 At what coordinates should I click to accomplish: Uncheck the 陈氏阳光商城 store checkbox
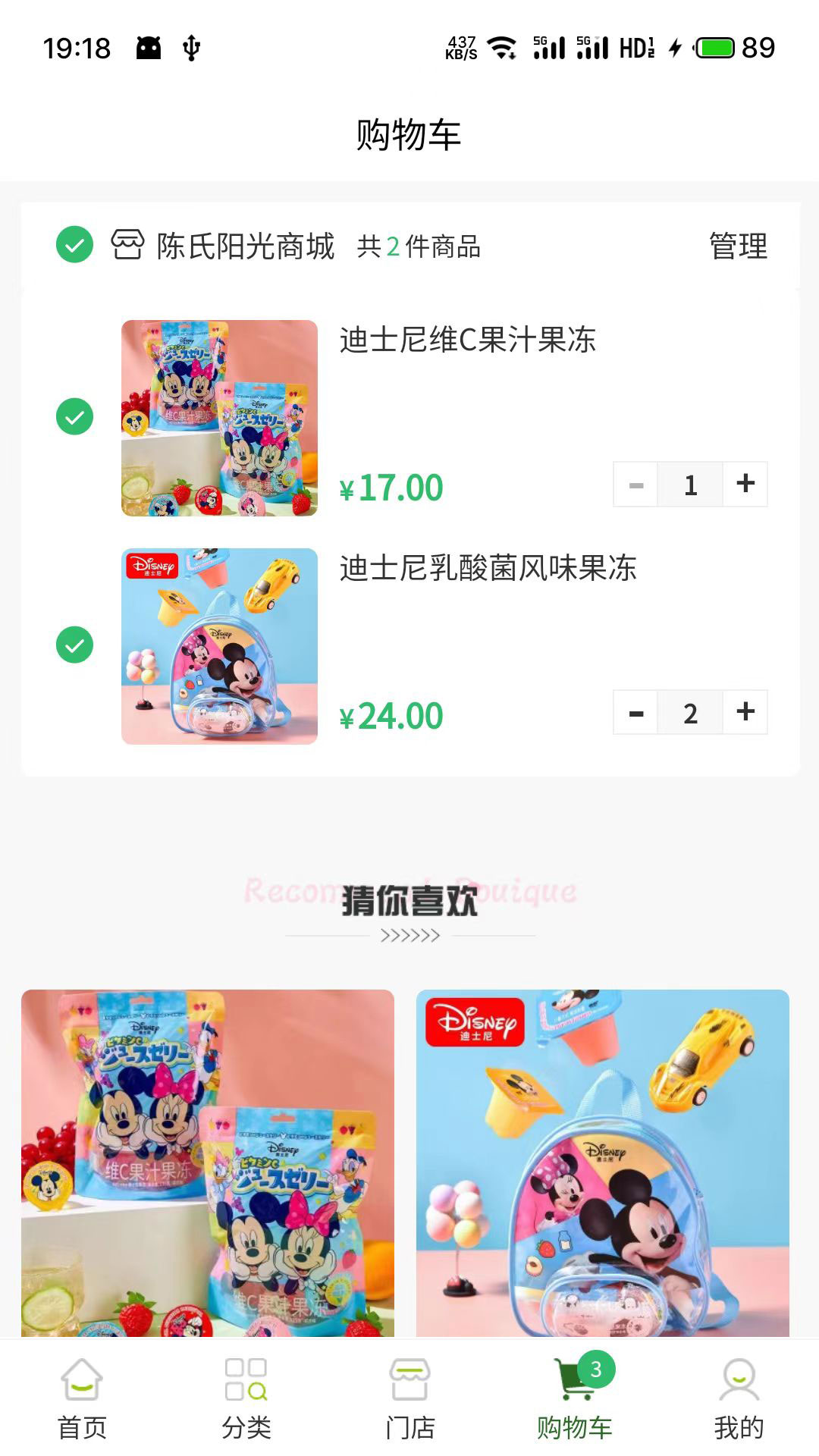pyautogui.click(x=74, y=245)
